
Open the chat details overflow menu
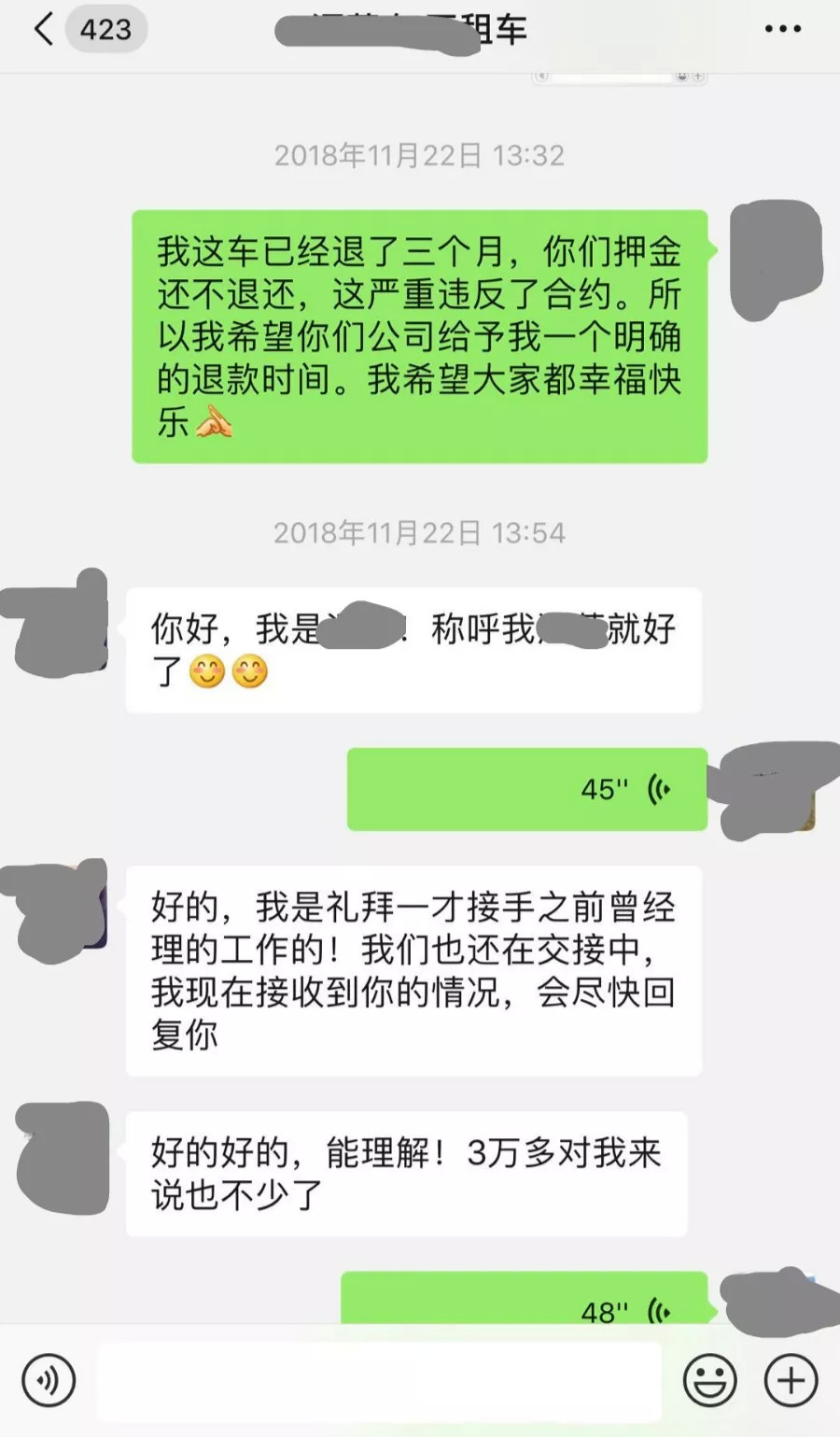click(782, 30)
